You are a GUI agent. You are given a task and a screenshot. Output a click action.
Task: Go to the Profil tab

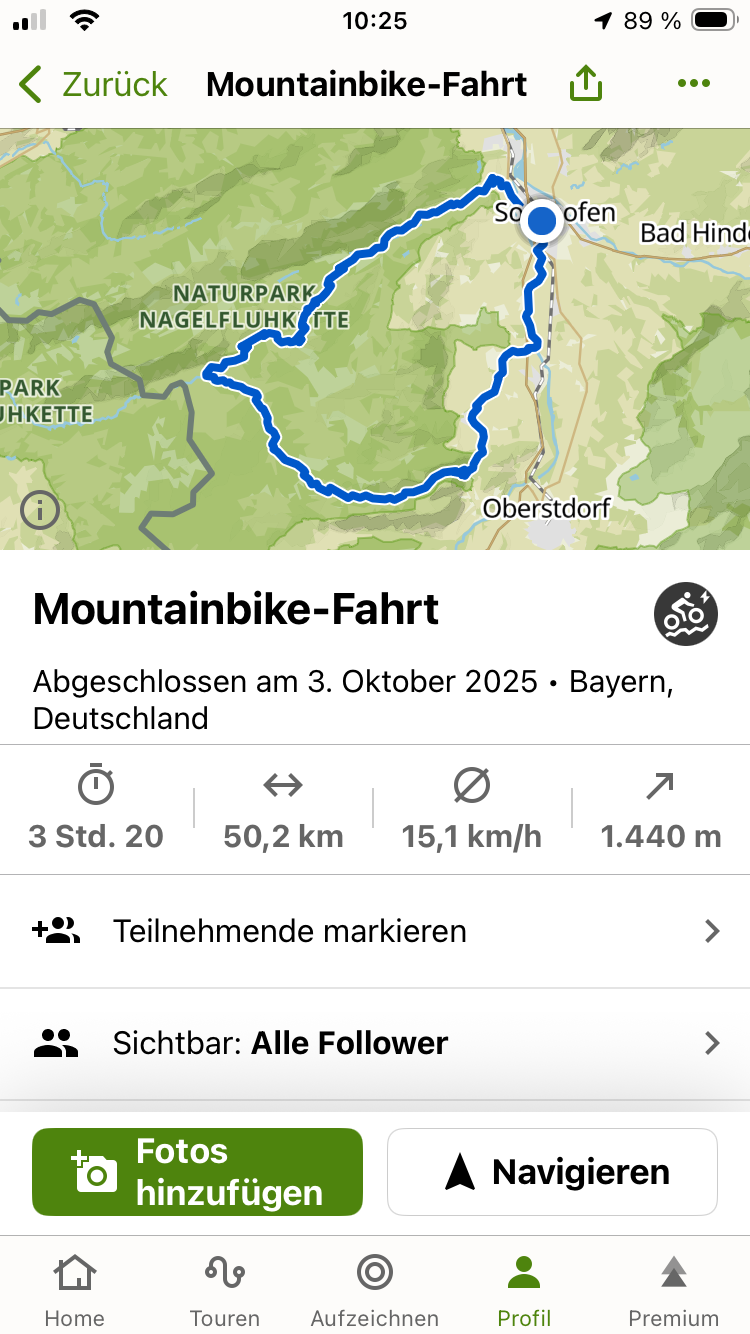point(524,1290)
